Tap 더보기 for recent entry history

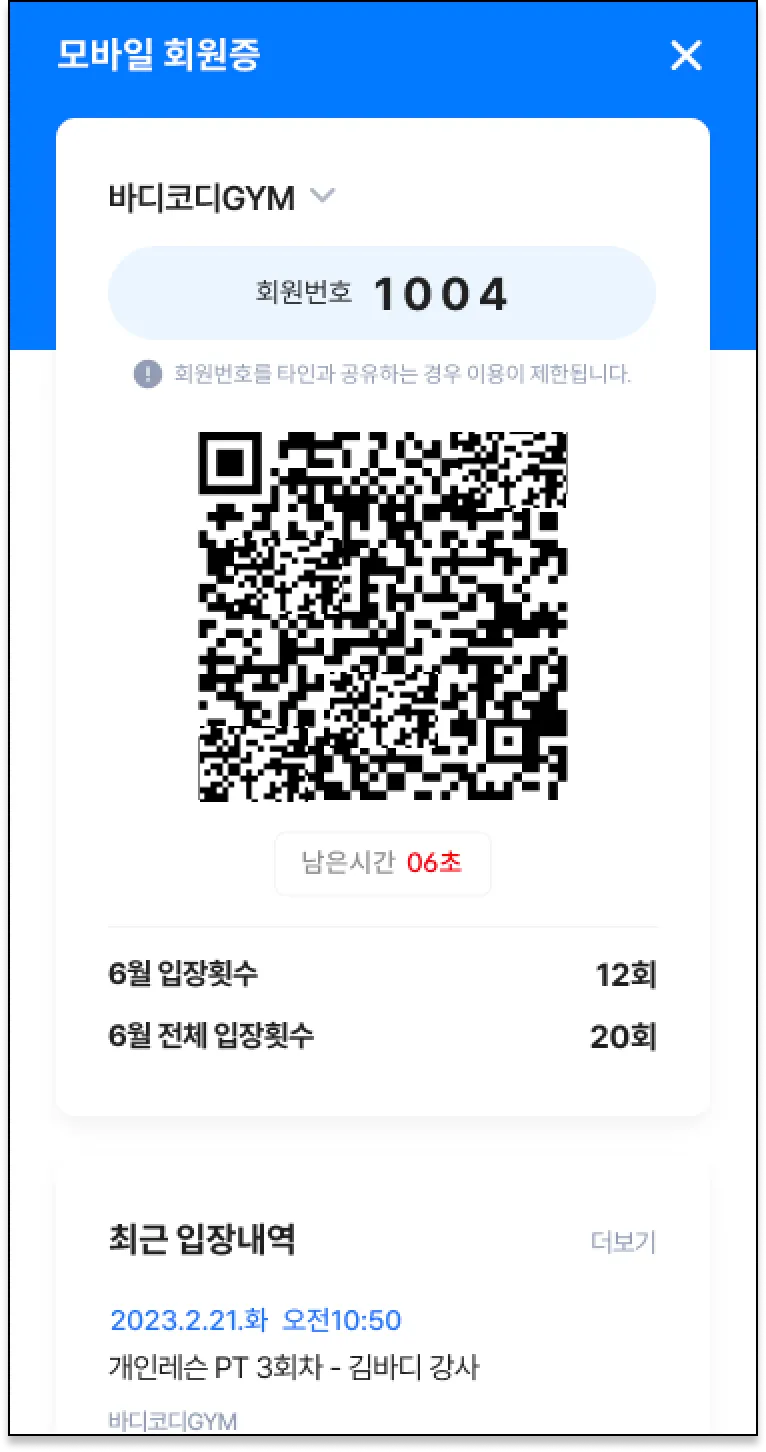[623, 1242]
